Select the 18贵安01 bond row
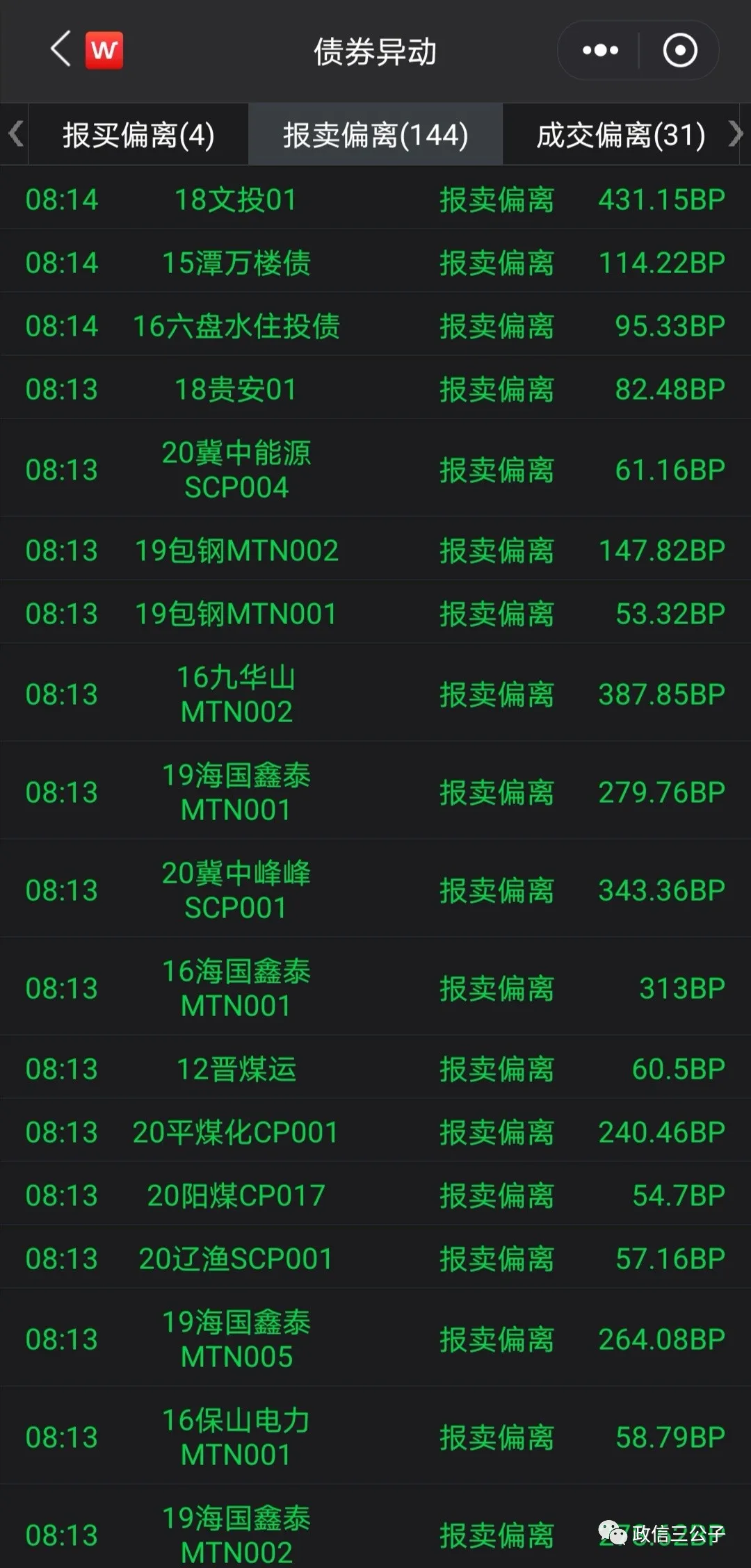This screenshot has width=751, height=1568. [236, 389]
